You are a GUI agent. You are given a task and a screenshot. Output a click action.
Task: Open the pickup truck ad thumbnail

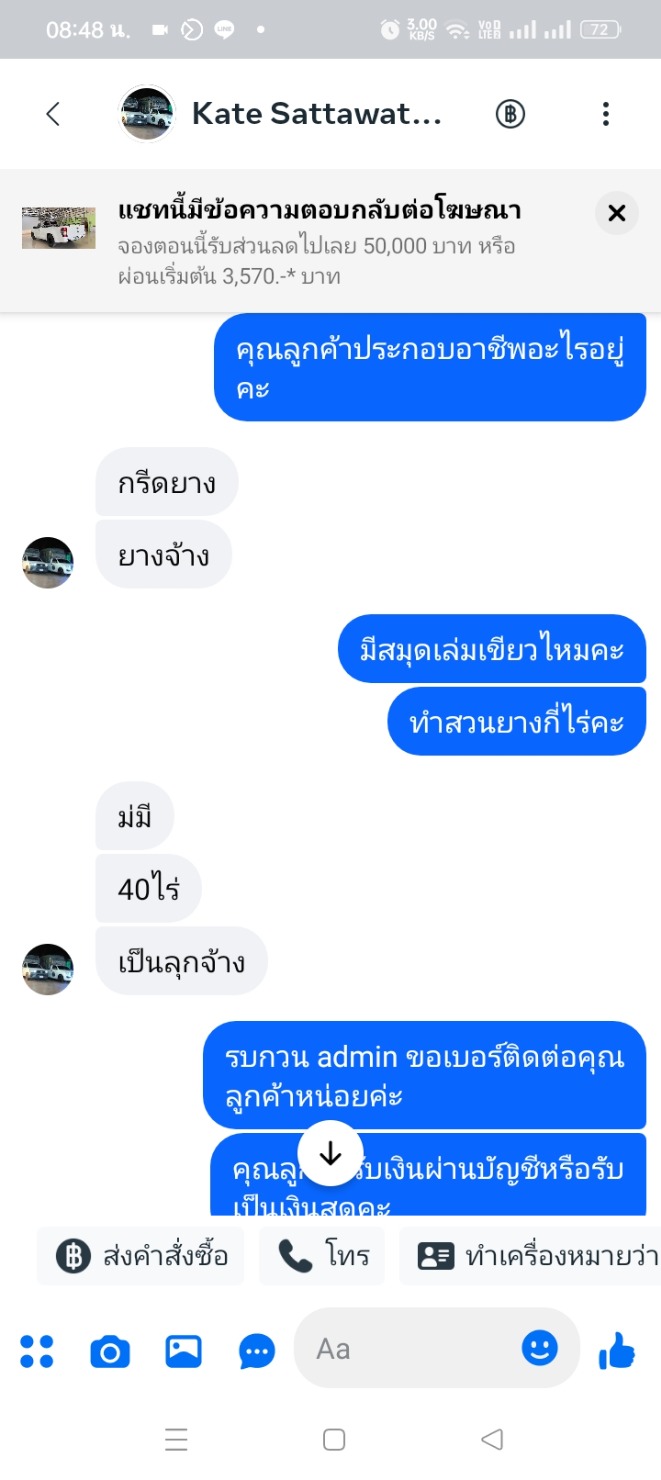pyautogui.click(x=59, y=228)
